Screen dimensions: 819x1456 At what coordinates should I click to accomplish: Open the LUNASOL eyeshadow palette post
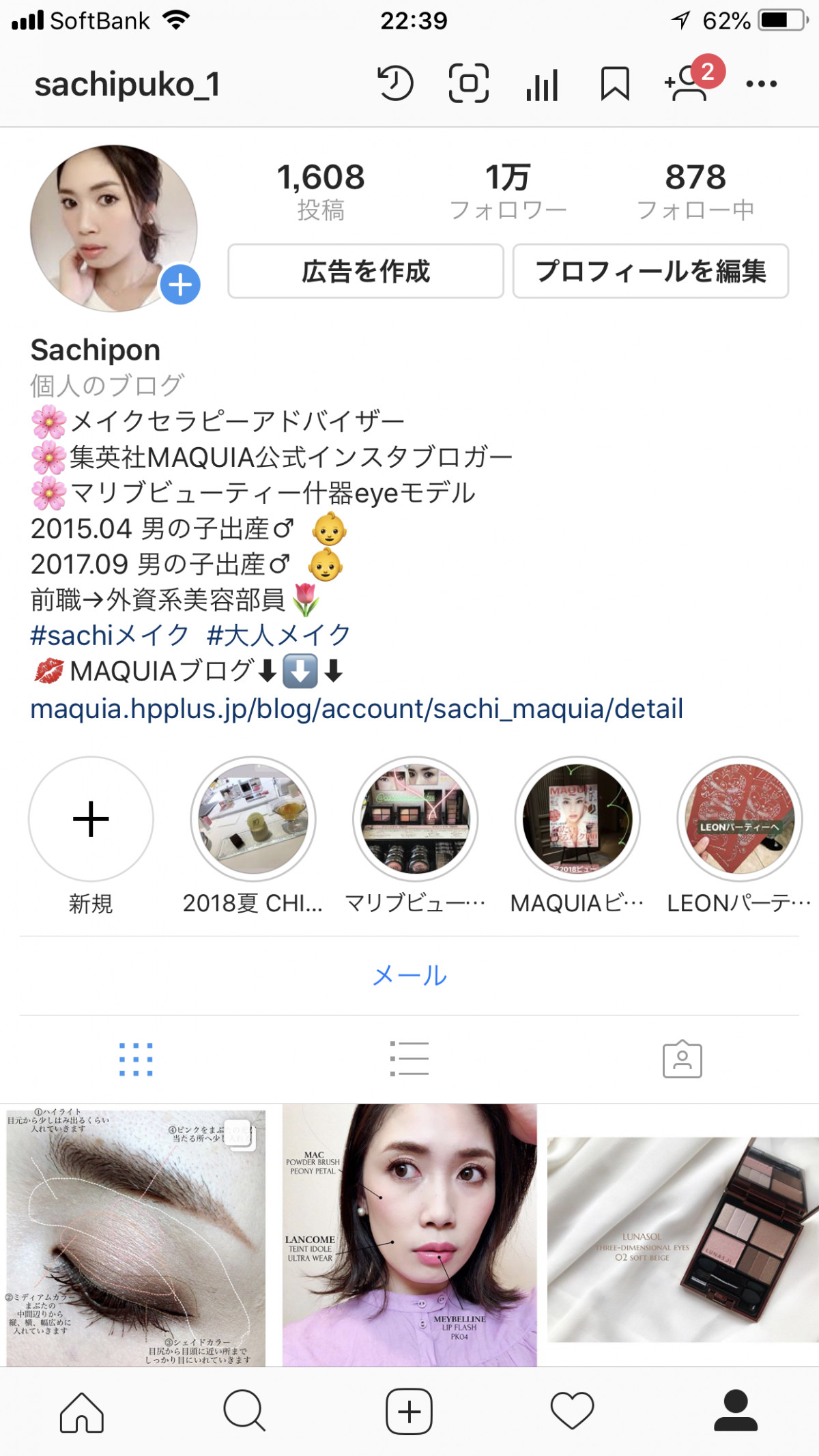coord(682,1236)
